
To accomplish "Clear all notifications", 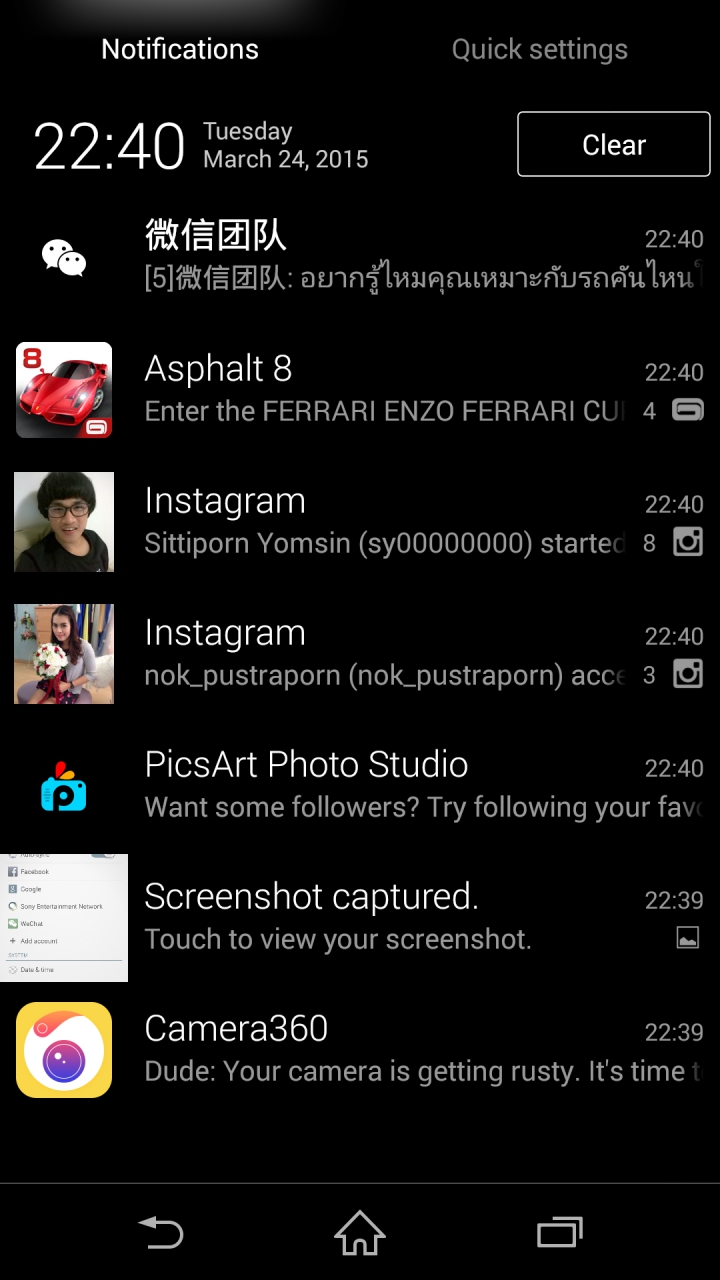I will click(x=613, y=145).
